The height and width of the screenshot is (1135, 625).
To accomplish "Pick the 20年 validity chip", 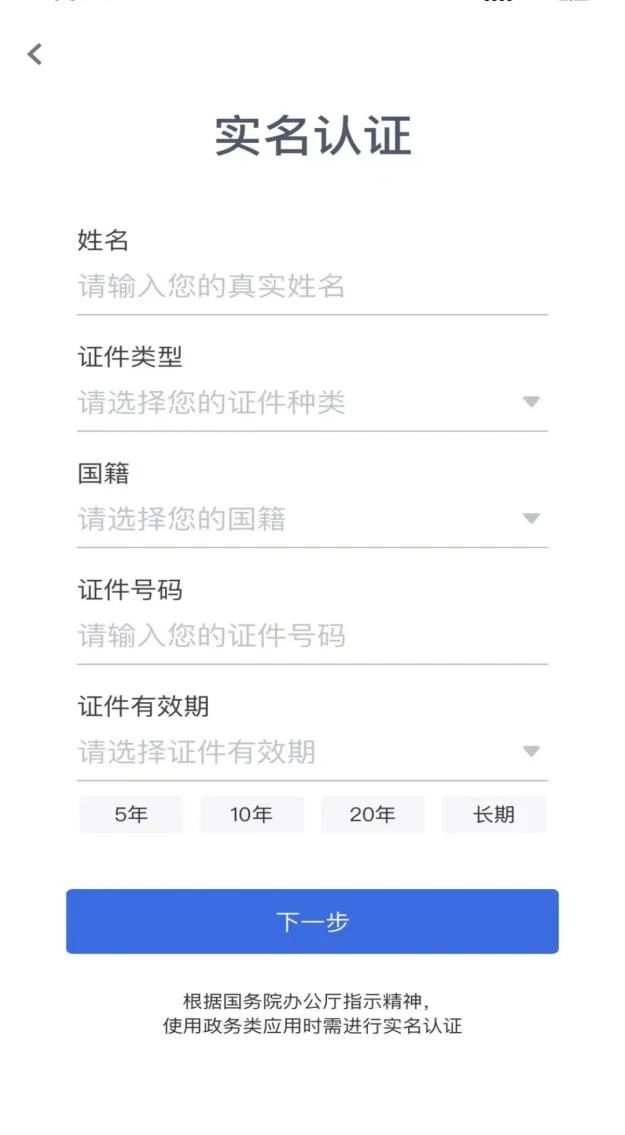I will tap(372, 815).
